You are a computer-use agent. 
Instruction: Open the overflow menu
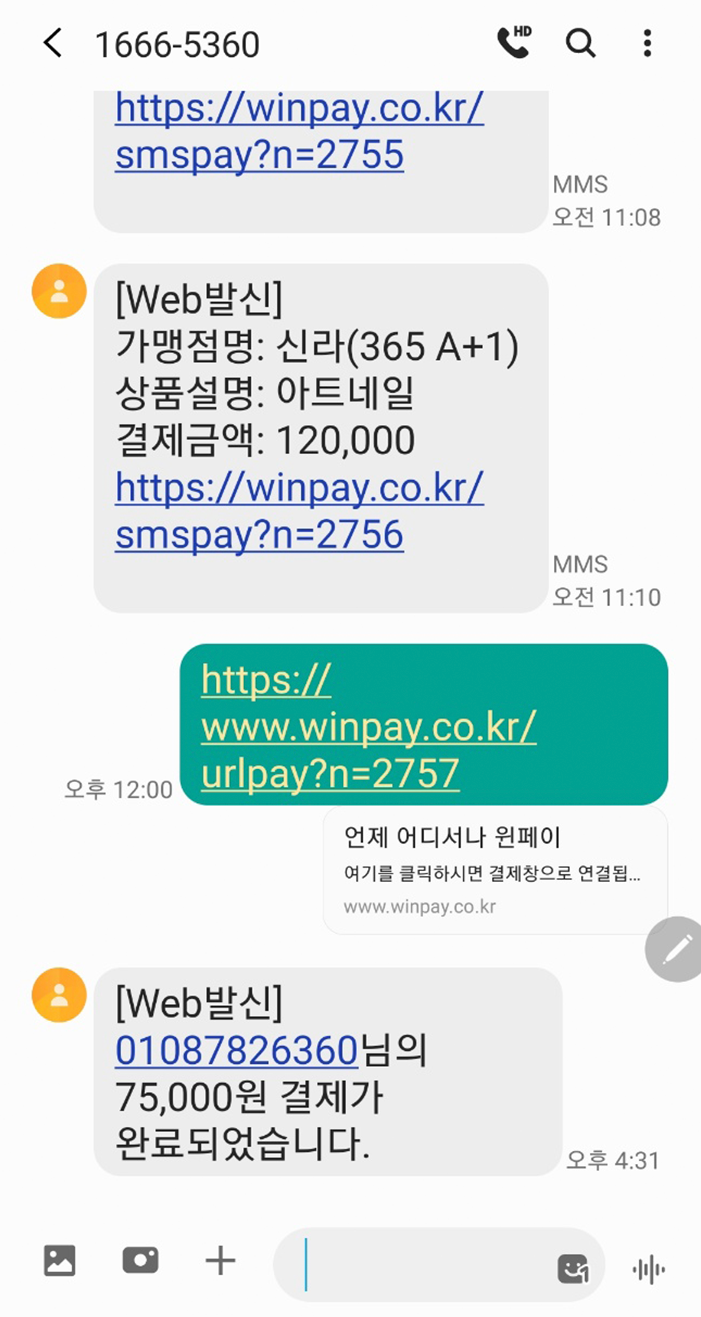[647, 43]
